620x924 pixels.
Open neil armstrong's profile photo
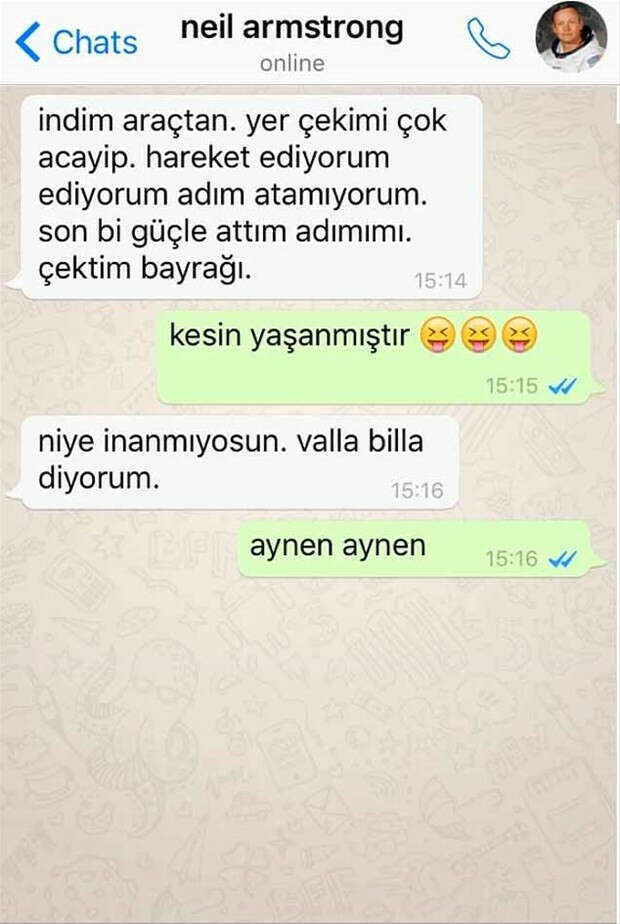(570, 38)
